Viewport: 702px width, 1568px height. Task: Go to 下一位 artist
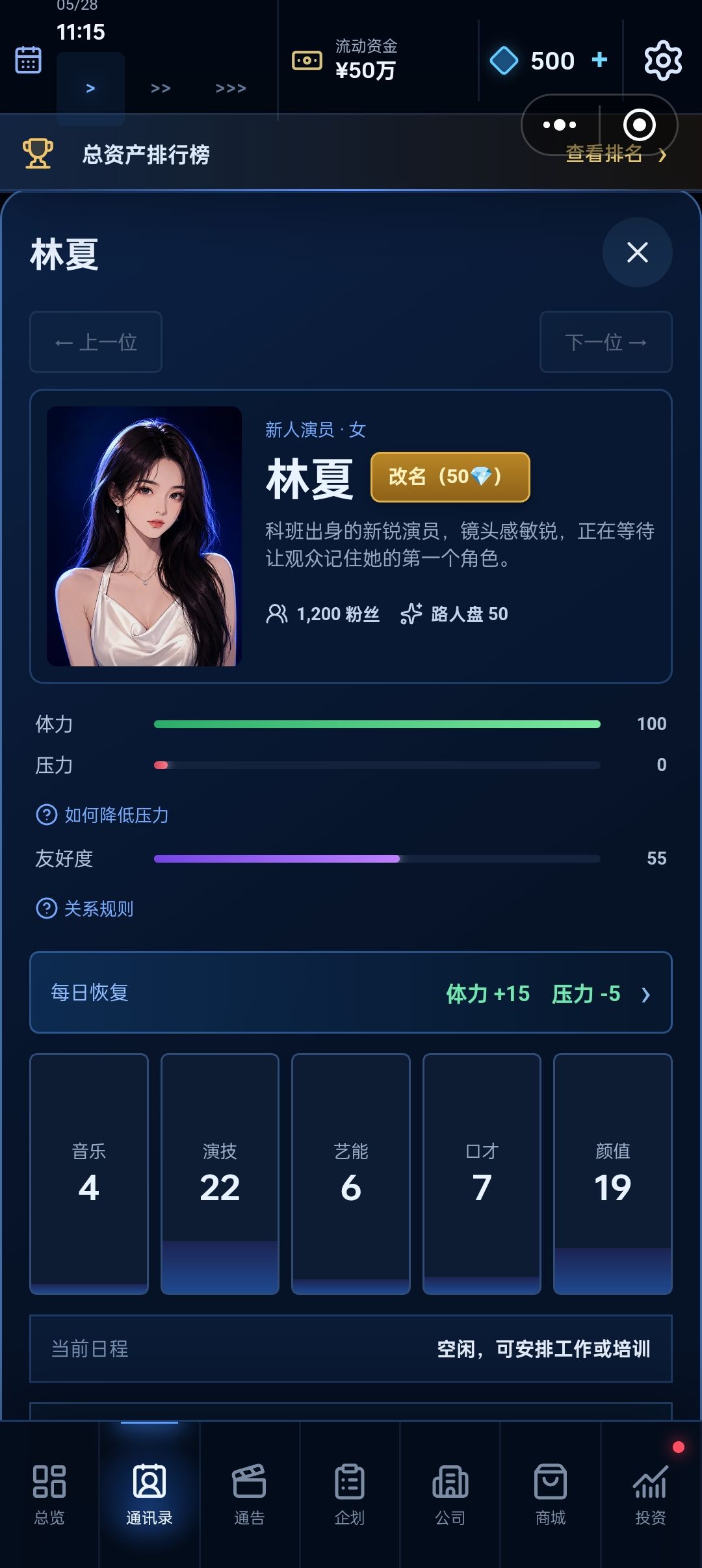tap(606, 342)
